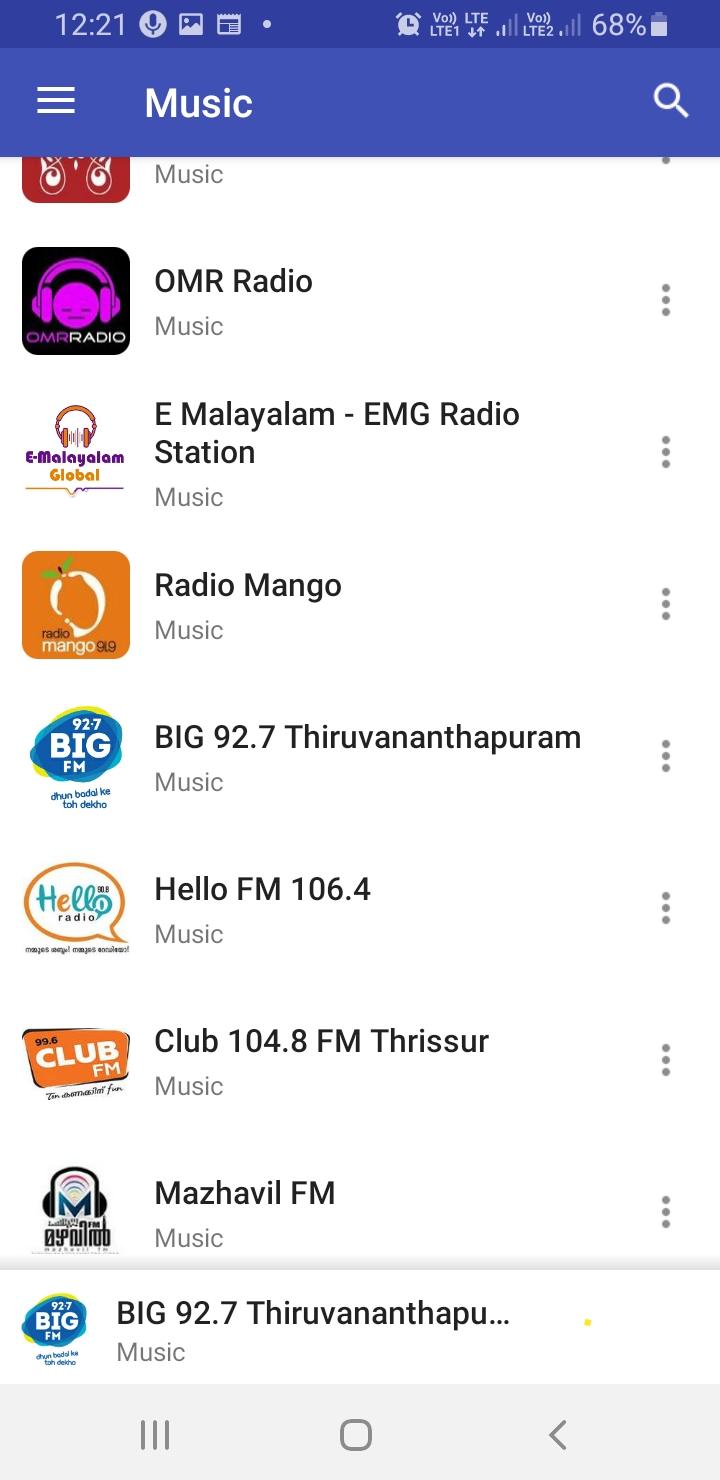Tap the three-dot menu for Hello FM 106.4
720x1480 pixels.
click(666, 908)
